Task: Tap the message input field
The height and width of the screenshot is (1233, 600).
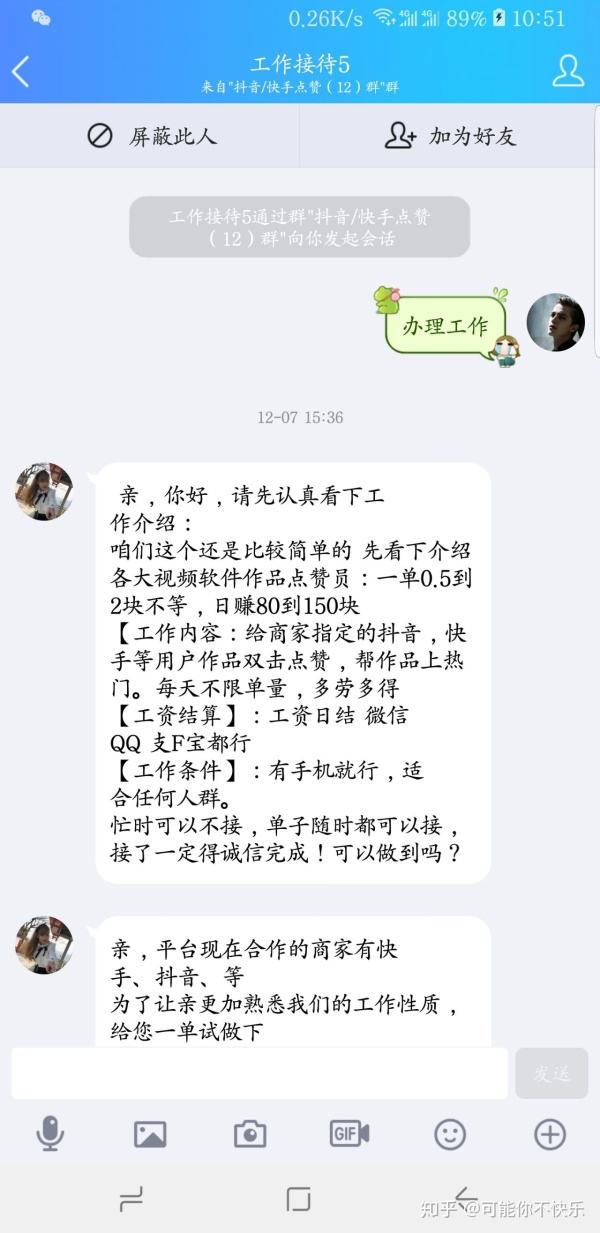Action: tap(259, 1074)
